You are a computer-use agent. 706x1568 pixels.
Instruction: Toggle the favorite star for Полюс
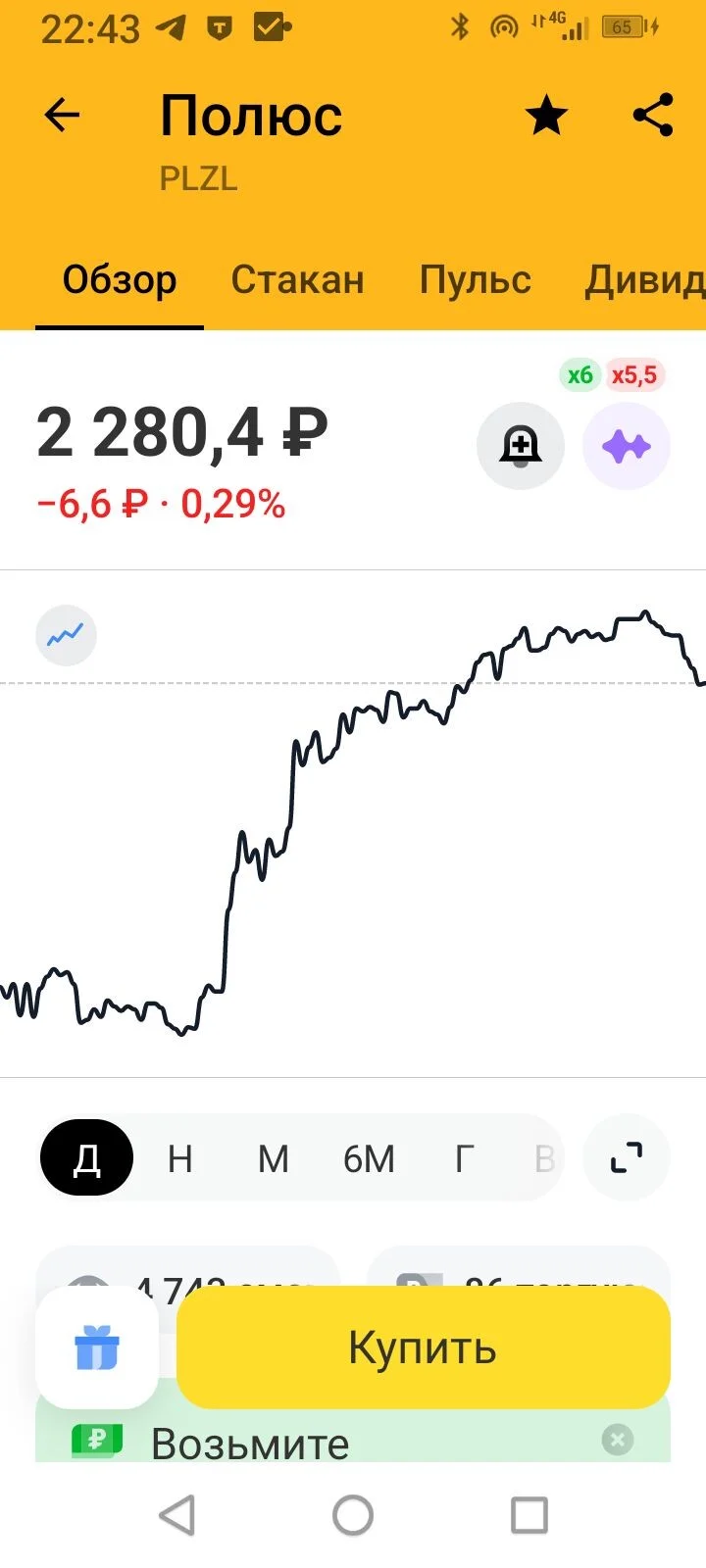pos(546,116)
